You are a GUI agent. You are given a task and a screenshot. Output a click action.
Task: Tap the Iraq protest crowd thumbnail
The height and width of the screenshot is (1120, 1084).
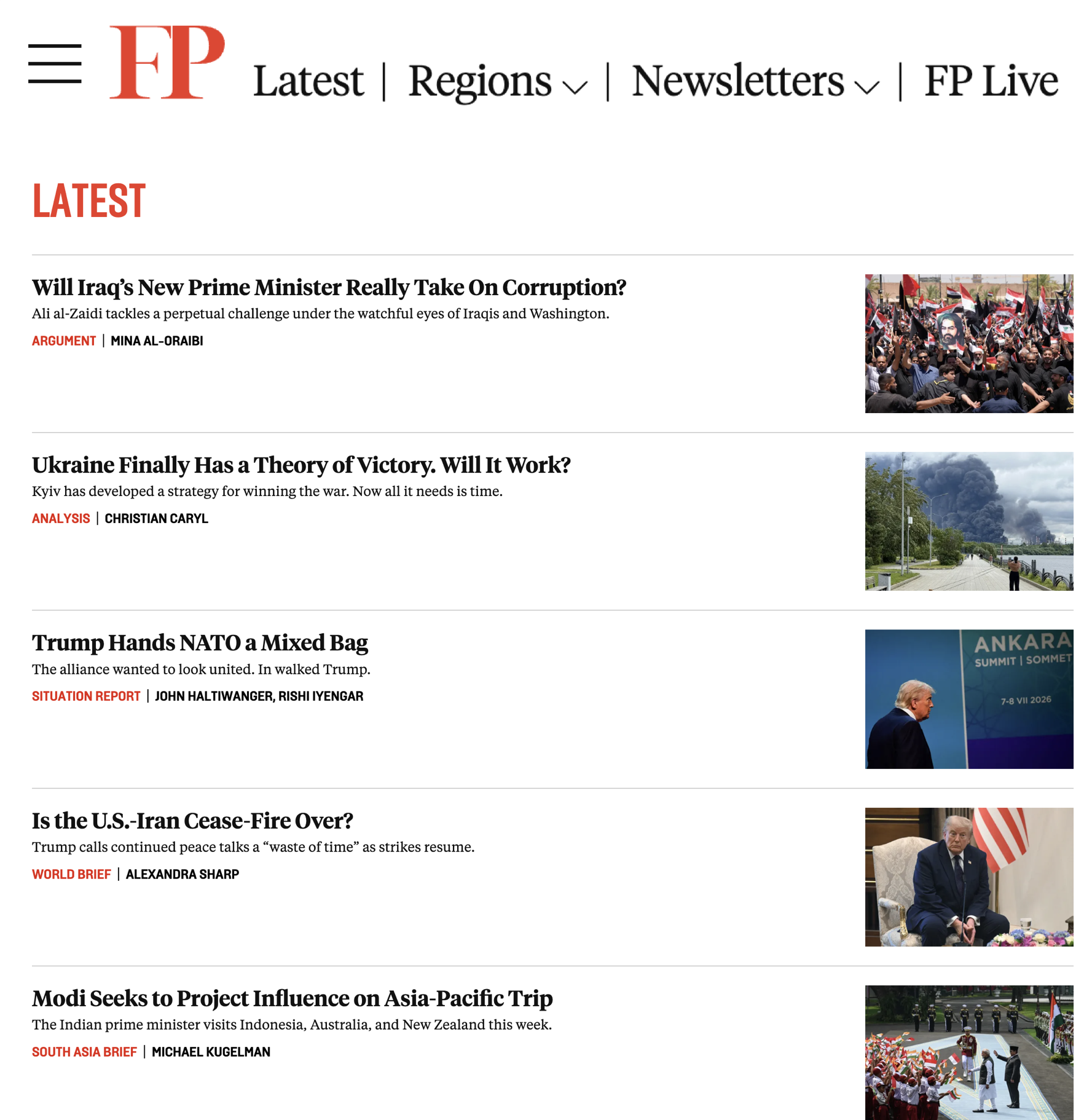[x=968, y=344]
